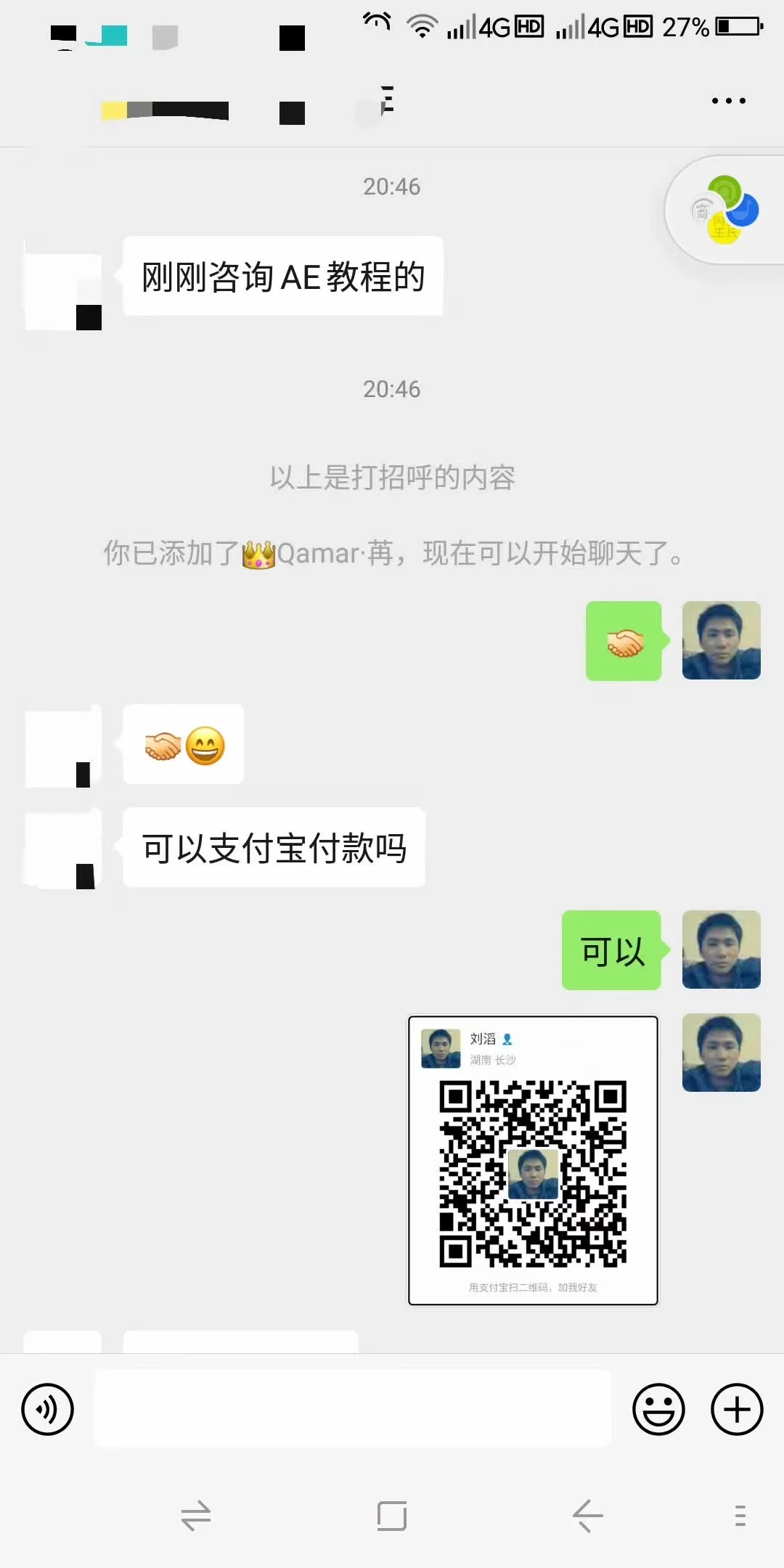Switch to voice message input
The height and width of the screenshot is (1568, 784).
(x=48, y=1409)
